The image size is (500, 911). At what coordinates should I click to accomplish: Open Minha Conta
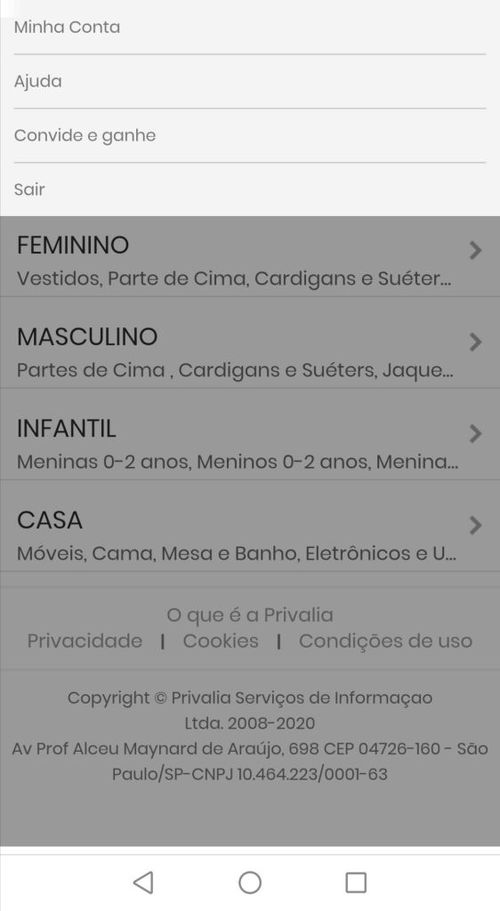[250, 27]
